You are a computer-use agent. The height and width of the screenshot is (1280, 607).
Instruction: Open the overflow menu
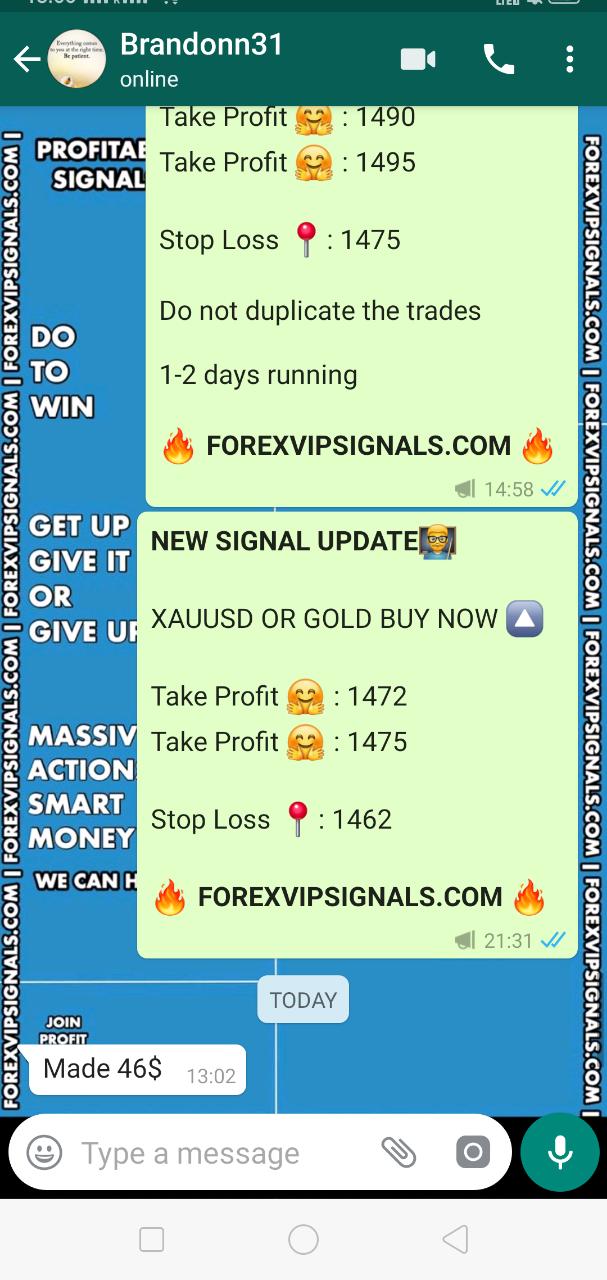569,59
